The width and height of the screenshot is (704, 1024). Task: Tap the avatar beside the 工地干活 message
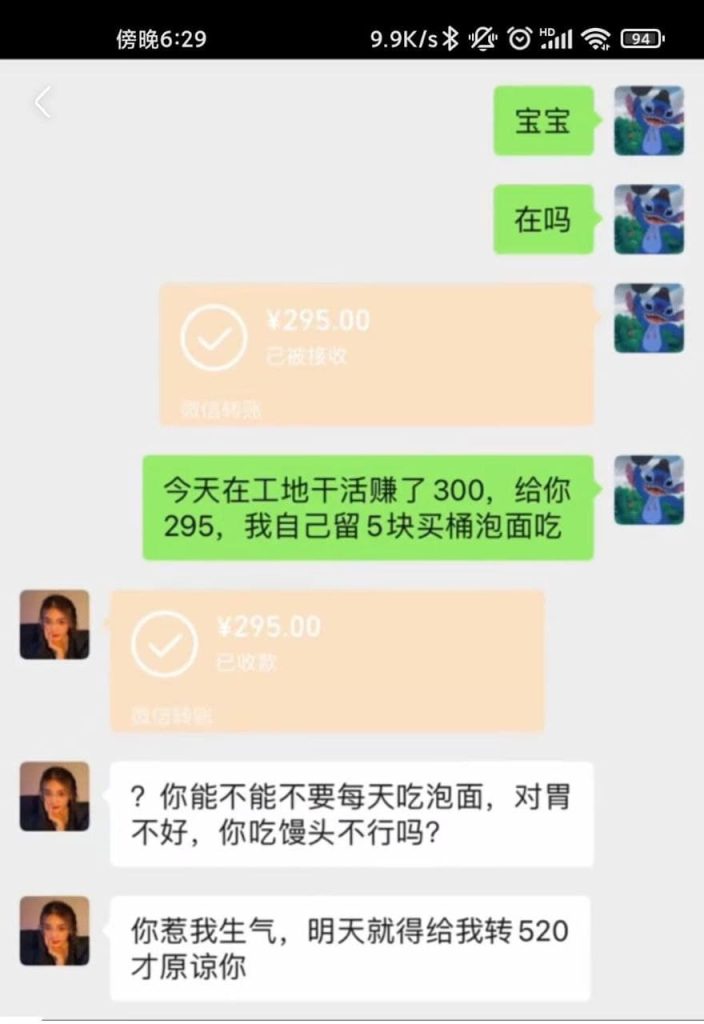tap(649, 490)
